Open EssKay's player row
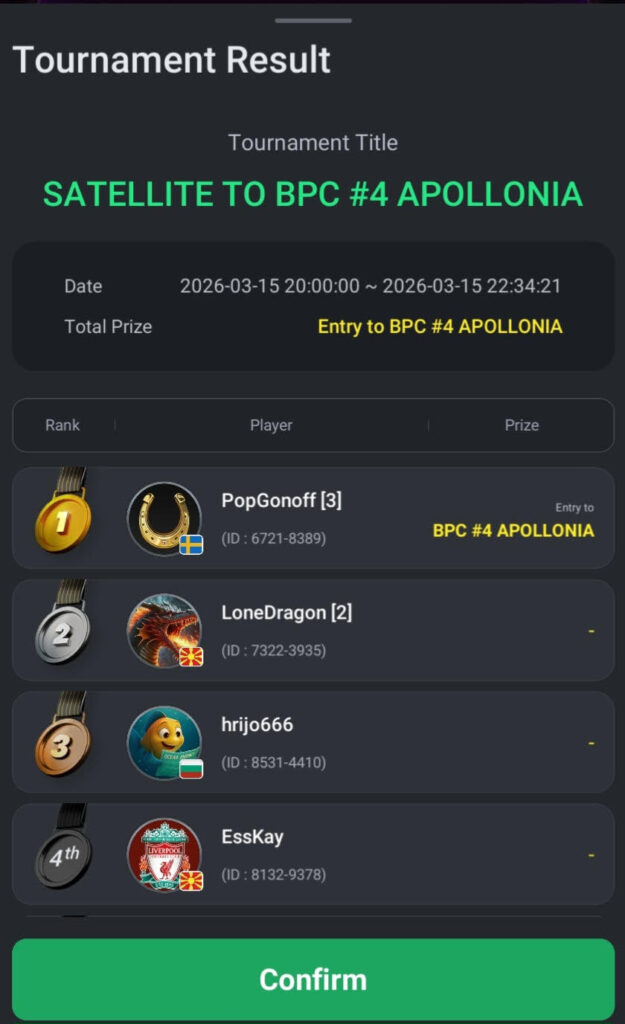The height and width of the screenshot is (1024, 625). click(x=312, y=854)
